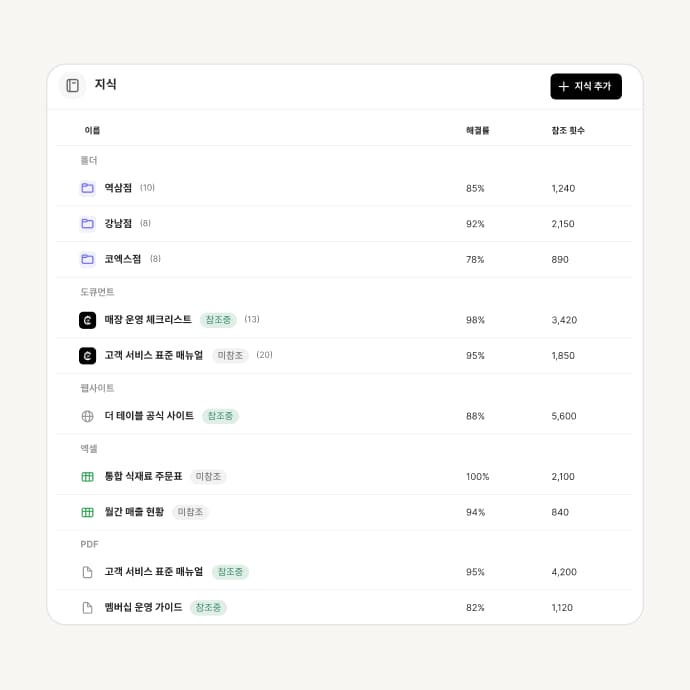Viewport: 690px width, 690px height.
Task: Open the 월간 매출 현황 spreadsheet
Action: [x=344, y=512]
